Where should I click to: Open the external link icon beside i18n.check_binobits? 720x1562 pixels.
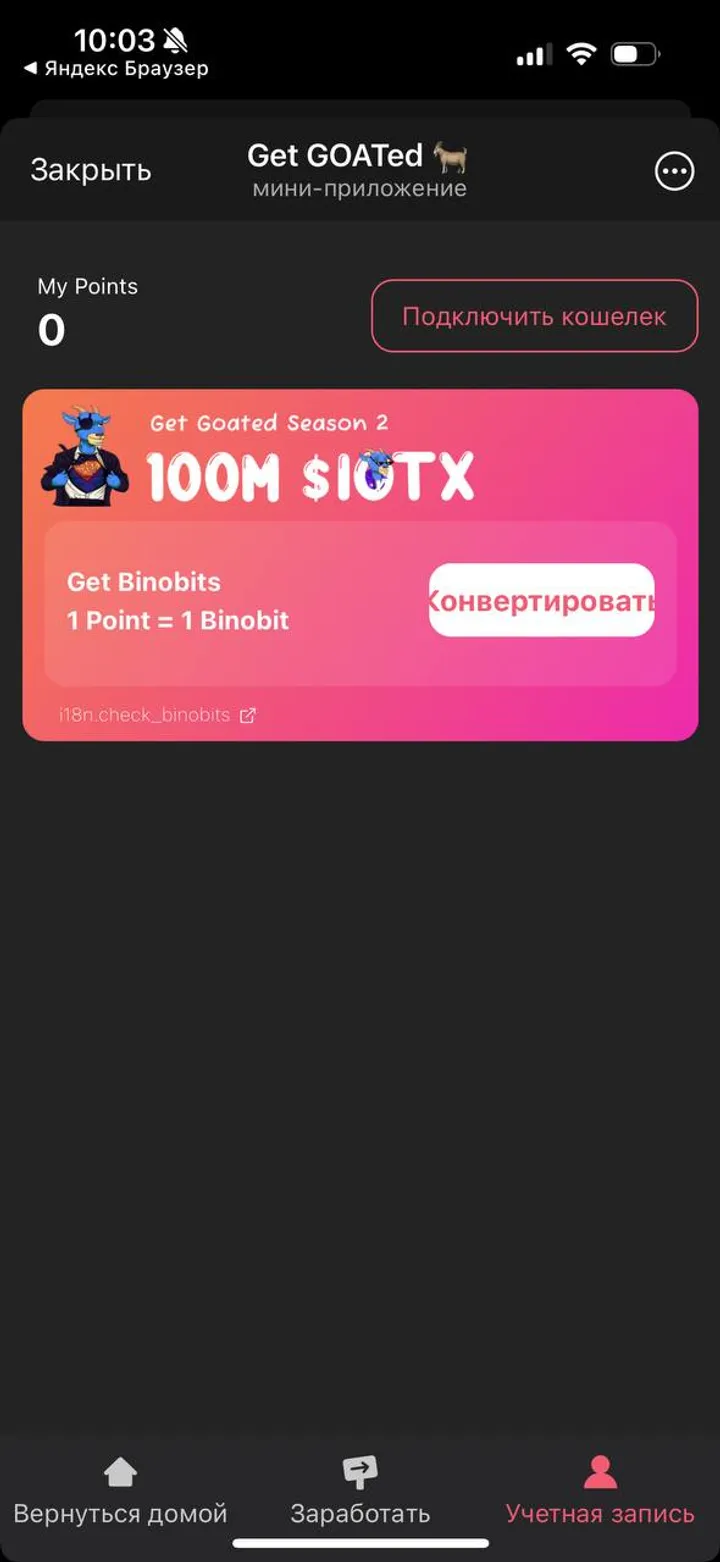(247, 715)
